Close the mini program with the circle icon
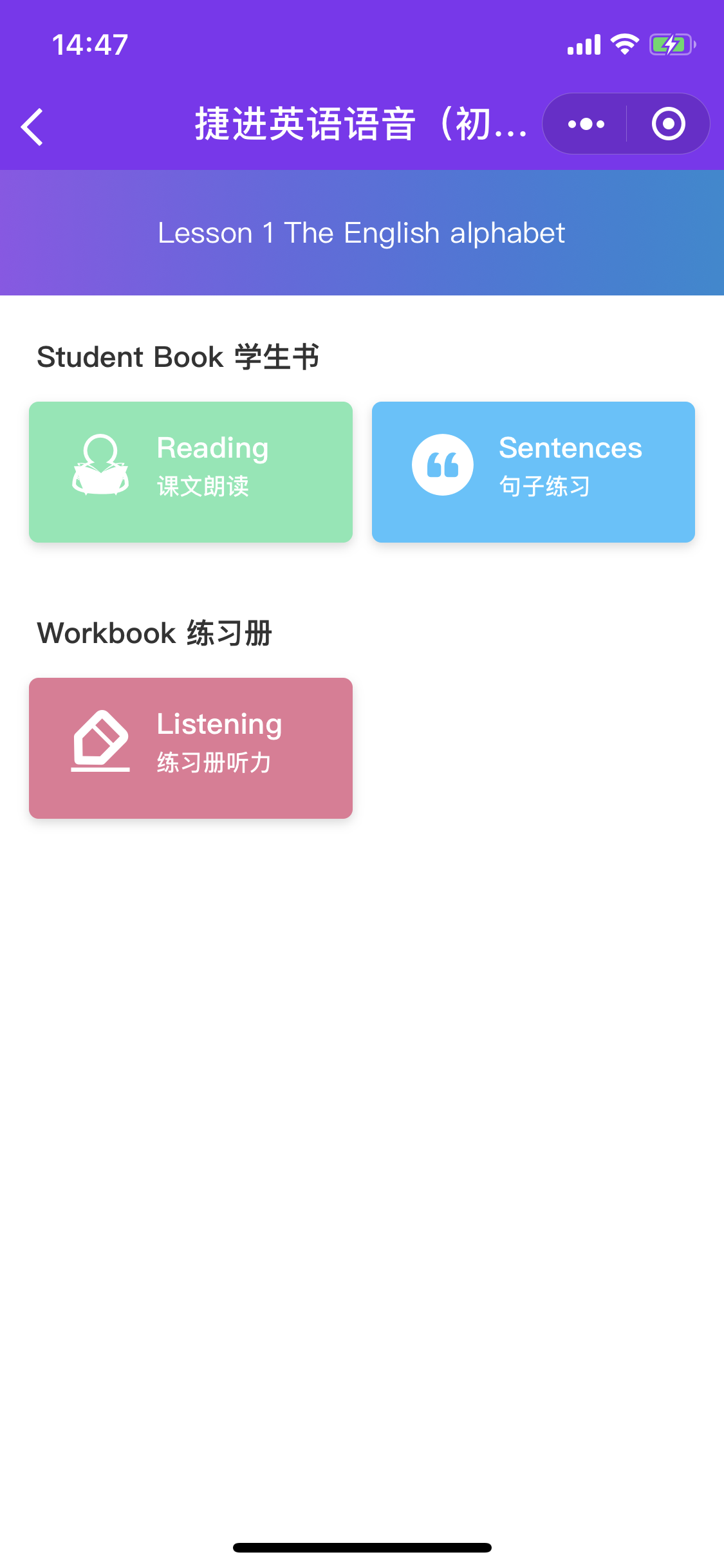Viewport: 724px width, 1568px height. (668, 124)
